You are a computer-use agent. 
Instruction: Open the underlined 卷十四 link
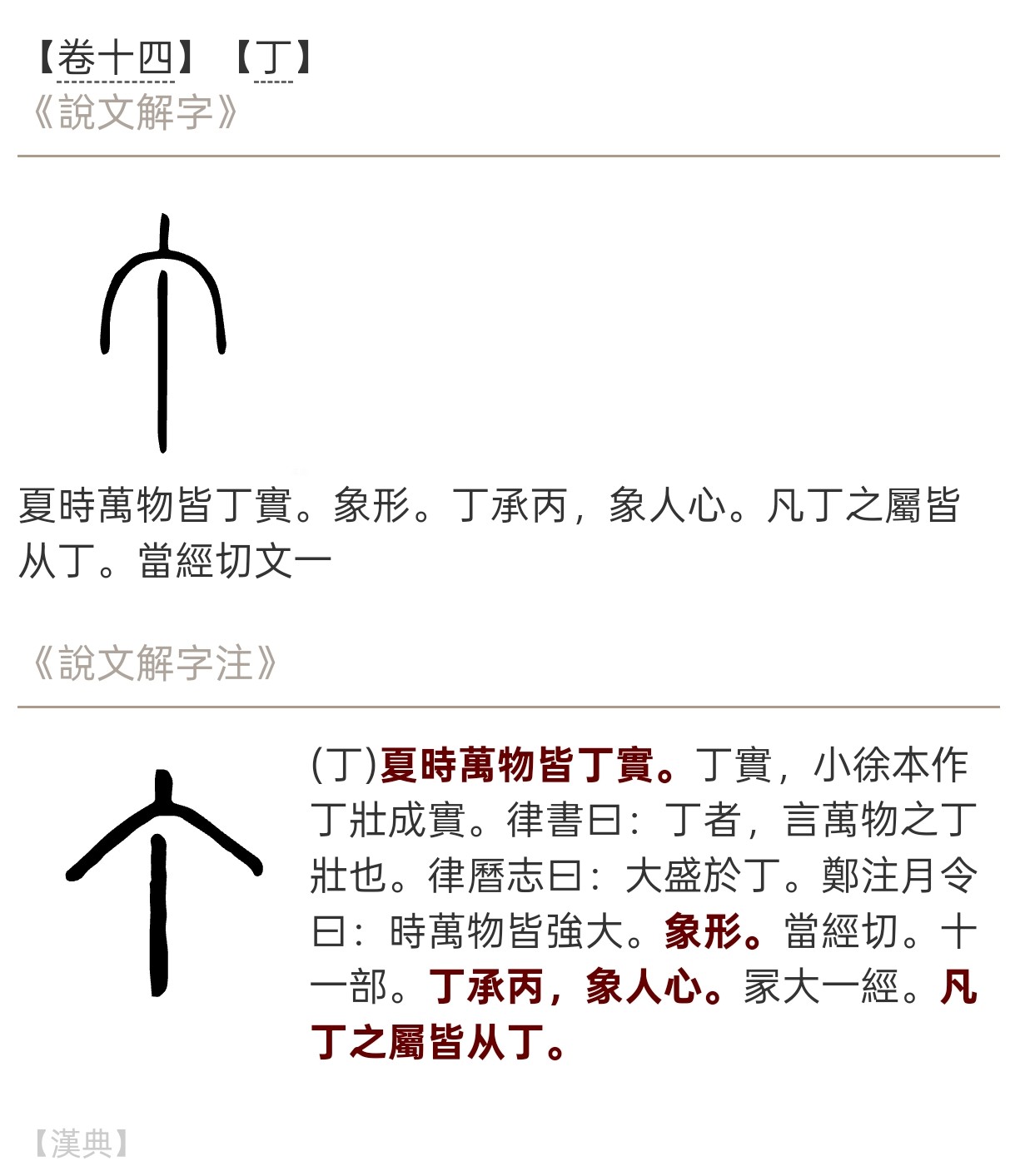(x=115, y=60)
